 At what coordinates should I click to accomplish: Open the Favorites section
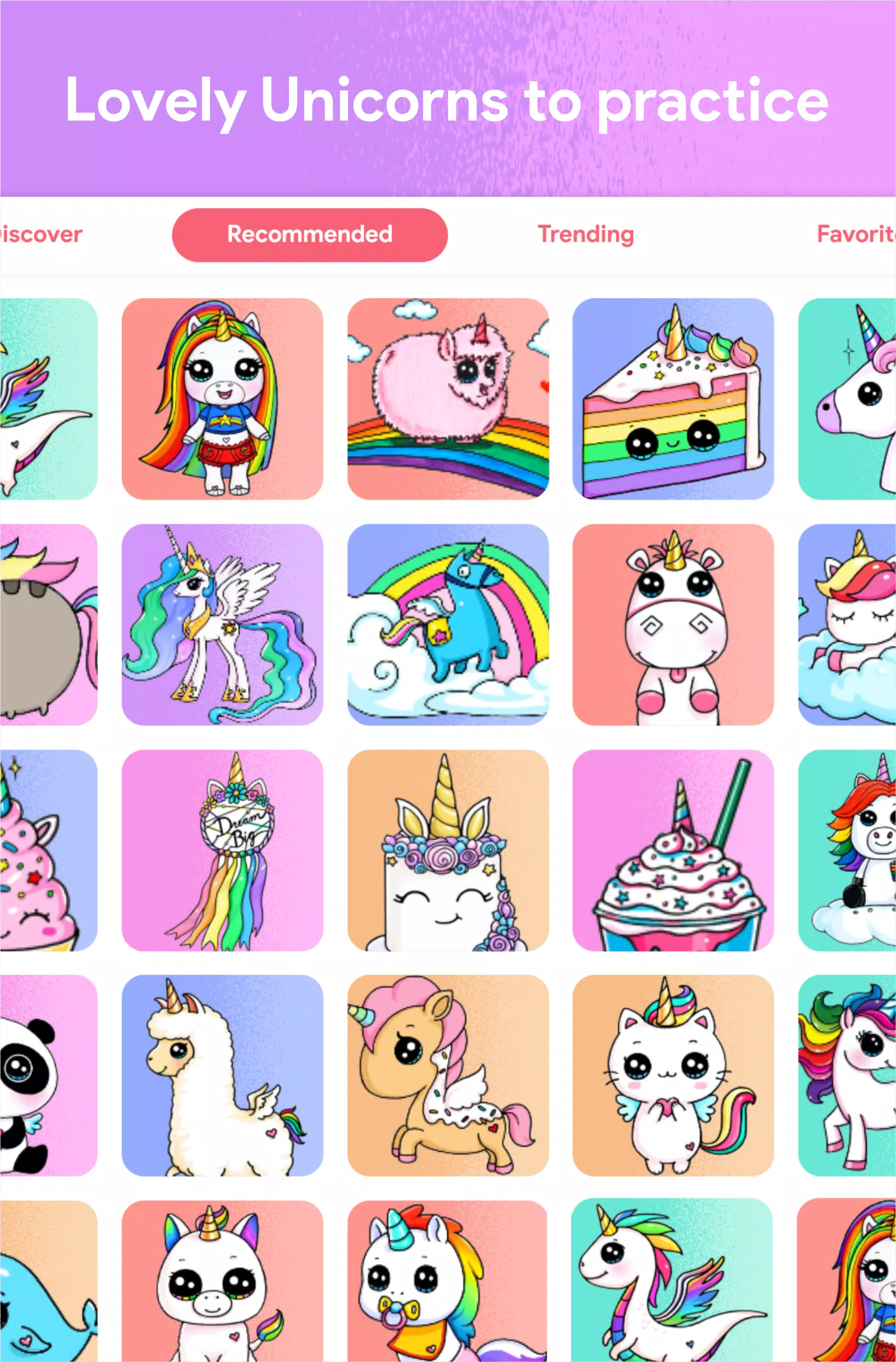point(858,233)
